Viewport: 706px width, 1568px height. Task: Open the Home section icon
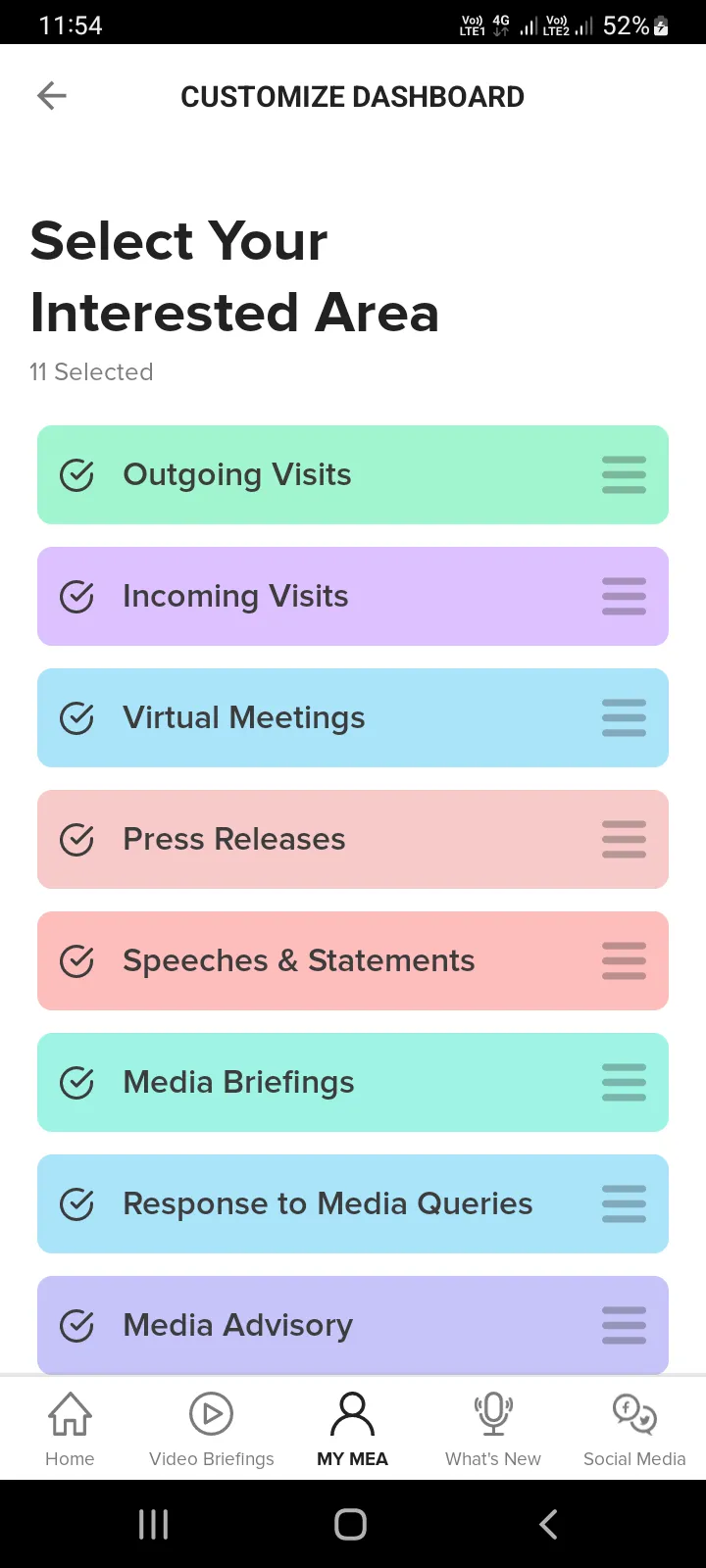tap(69, 1414)
